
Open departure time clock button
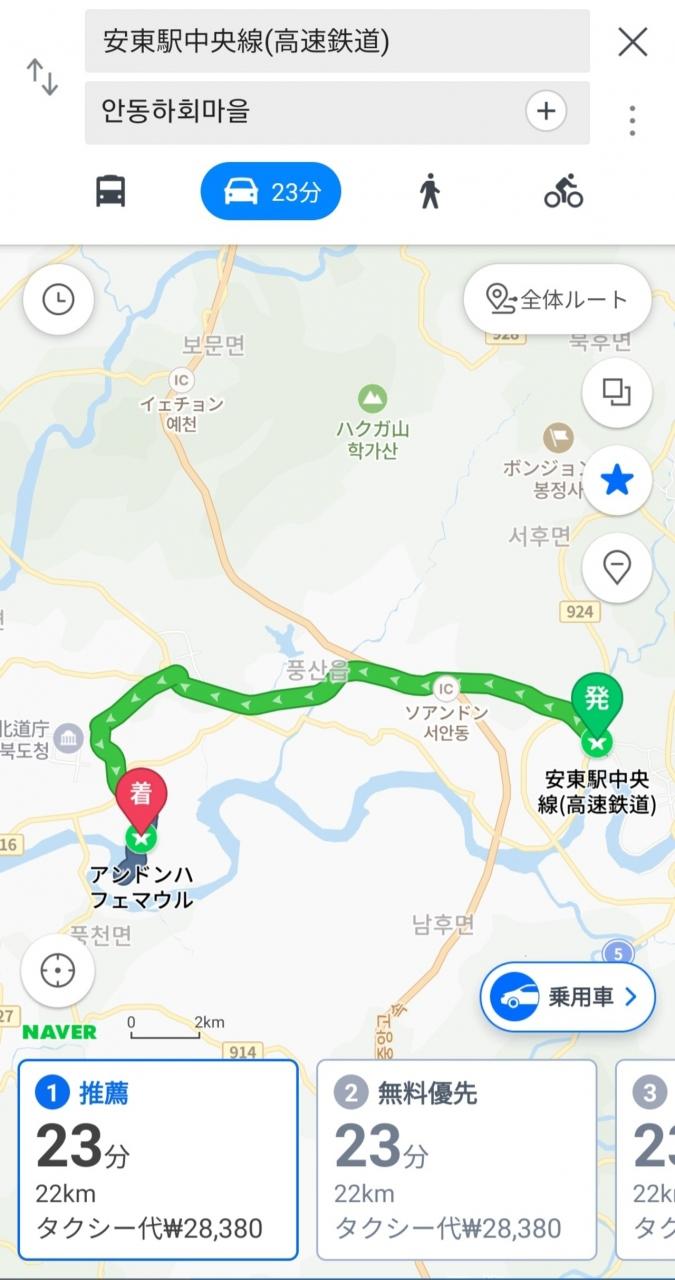(x=58, y=299)
